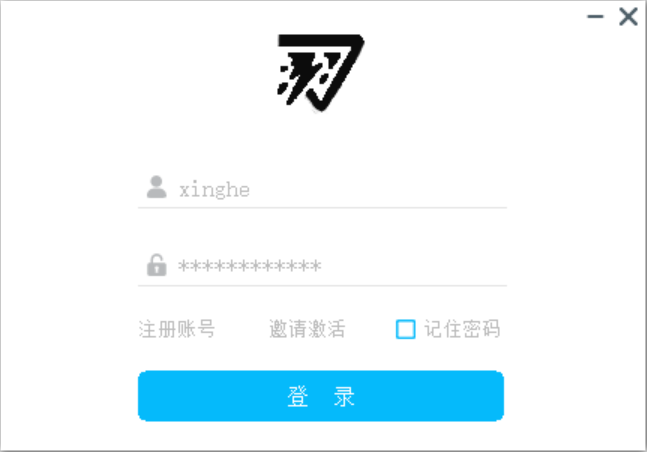Tap the 登录 button

click(321, 397)
